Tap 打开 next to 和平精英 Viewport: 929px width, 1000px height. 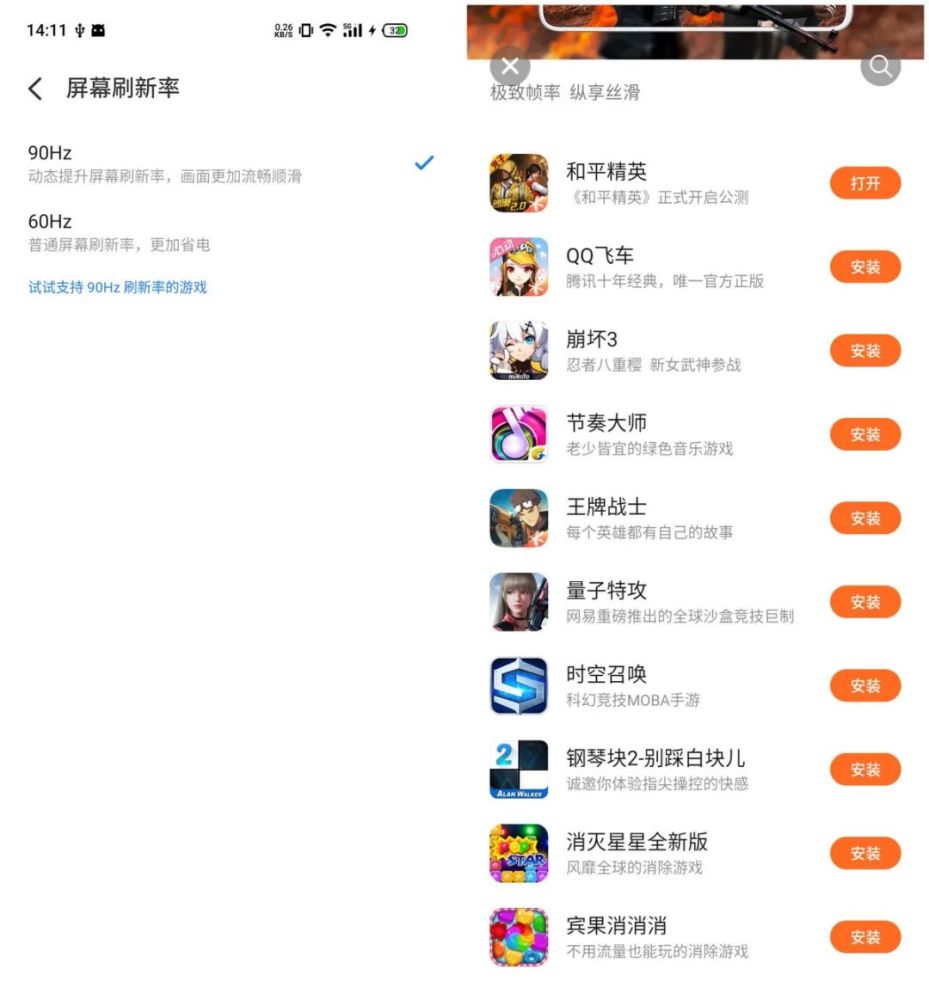pyautogui.click(x=865, y=184)
